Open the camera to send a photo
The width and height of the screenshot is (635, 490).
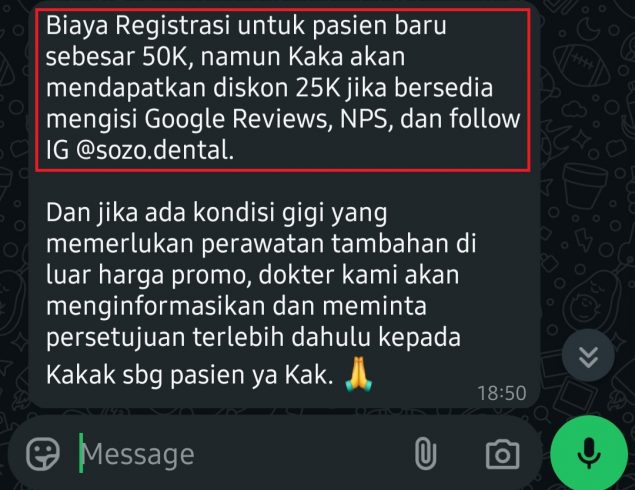click(502, 455)
